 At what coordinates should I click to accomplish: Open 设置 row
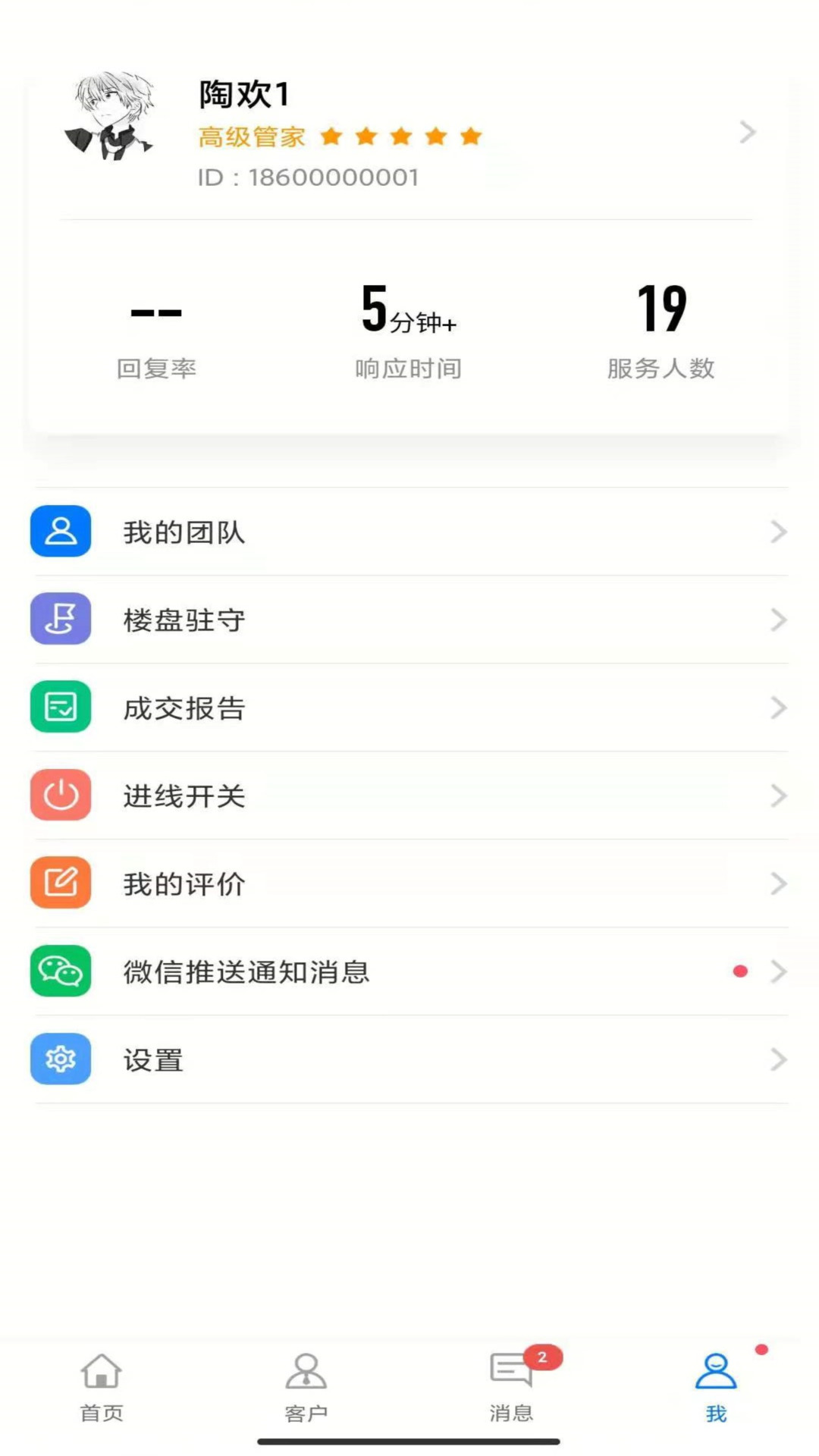coord(409,1060)
